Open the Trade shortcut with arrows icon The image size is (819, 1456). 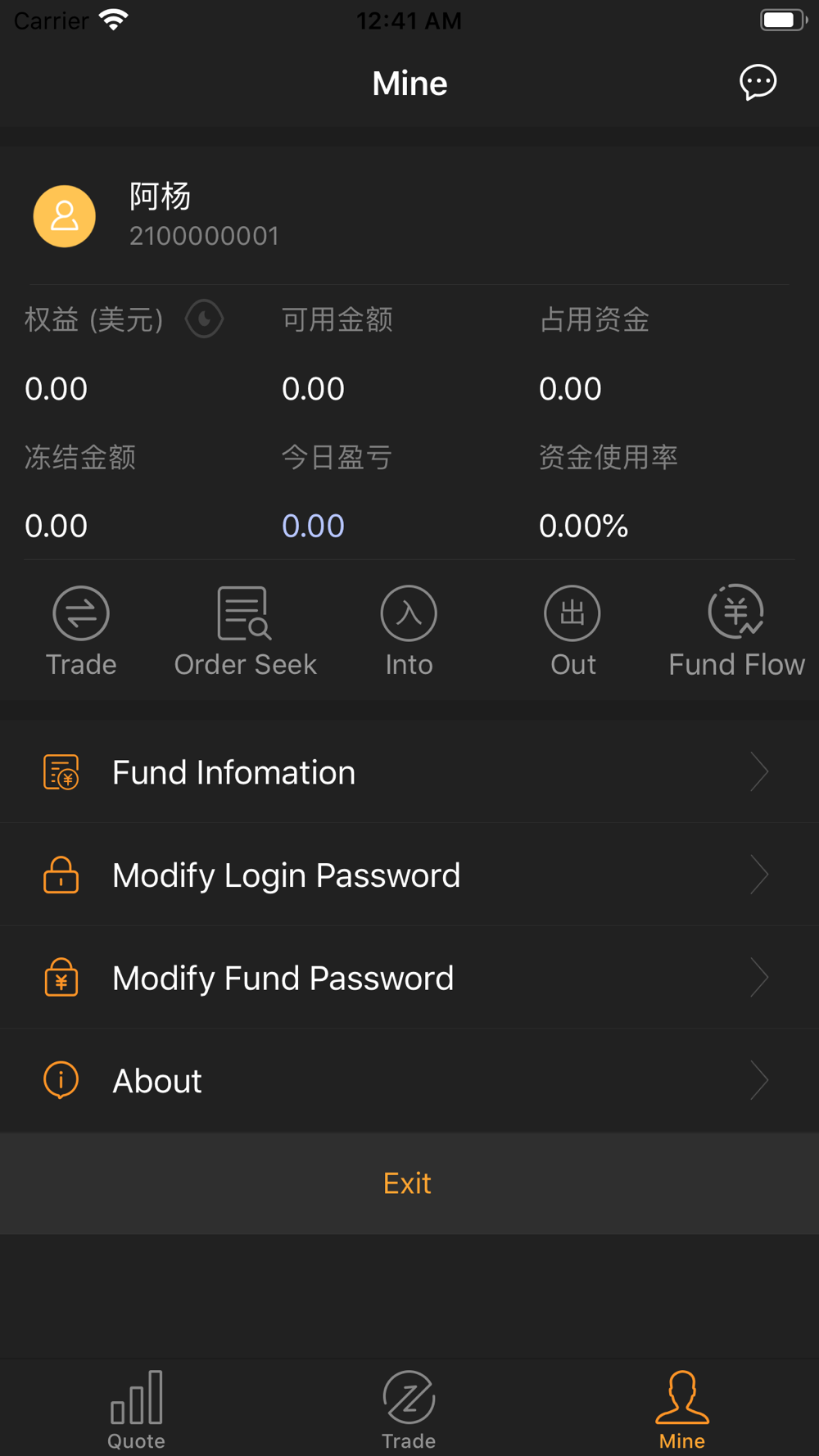[81, 631]
